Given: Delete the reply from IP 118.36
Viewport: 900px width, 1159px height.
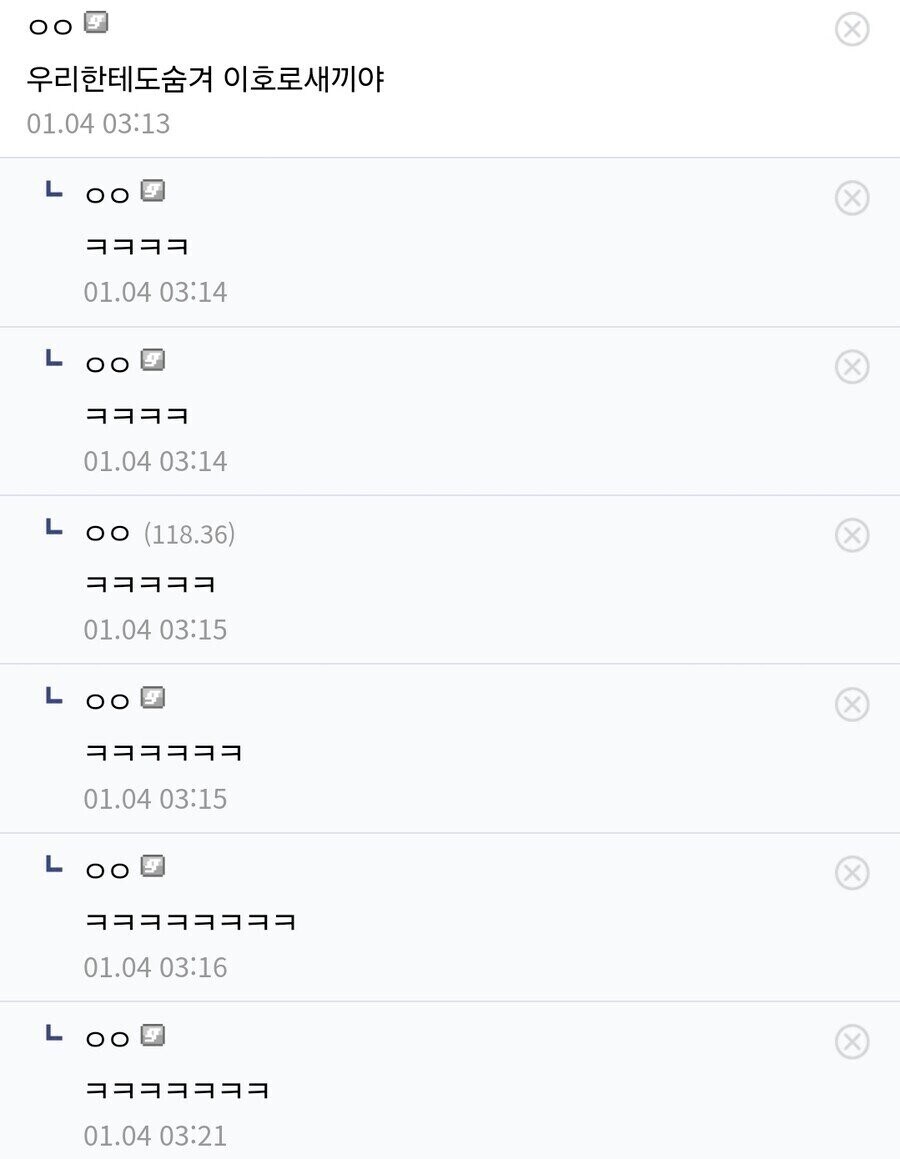Looking at the screenshot, I should (x=851, y=535).
